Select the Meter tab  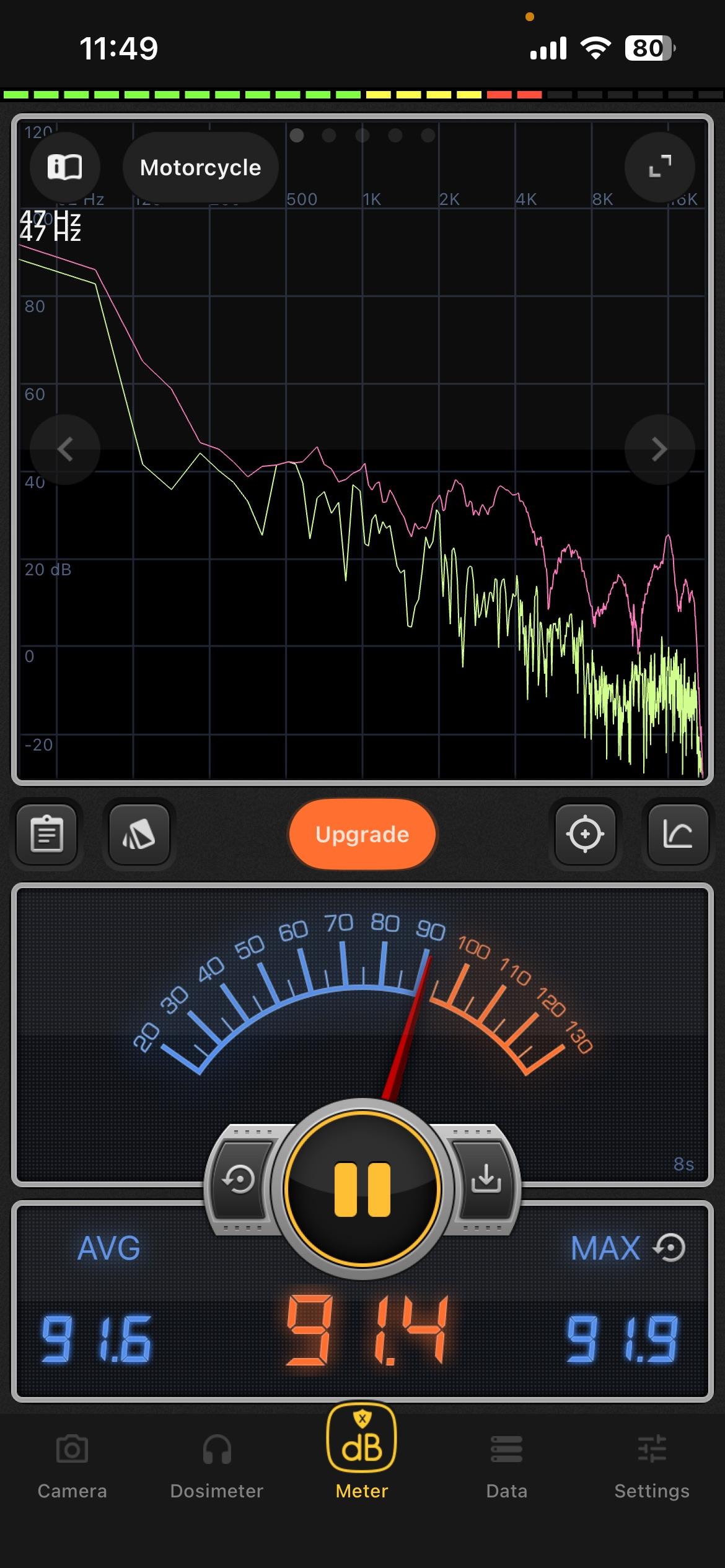click(362, 1455)
